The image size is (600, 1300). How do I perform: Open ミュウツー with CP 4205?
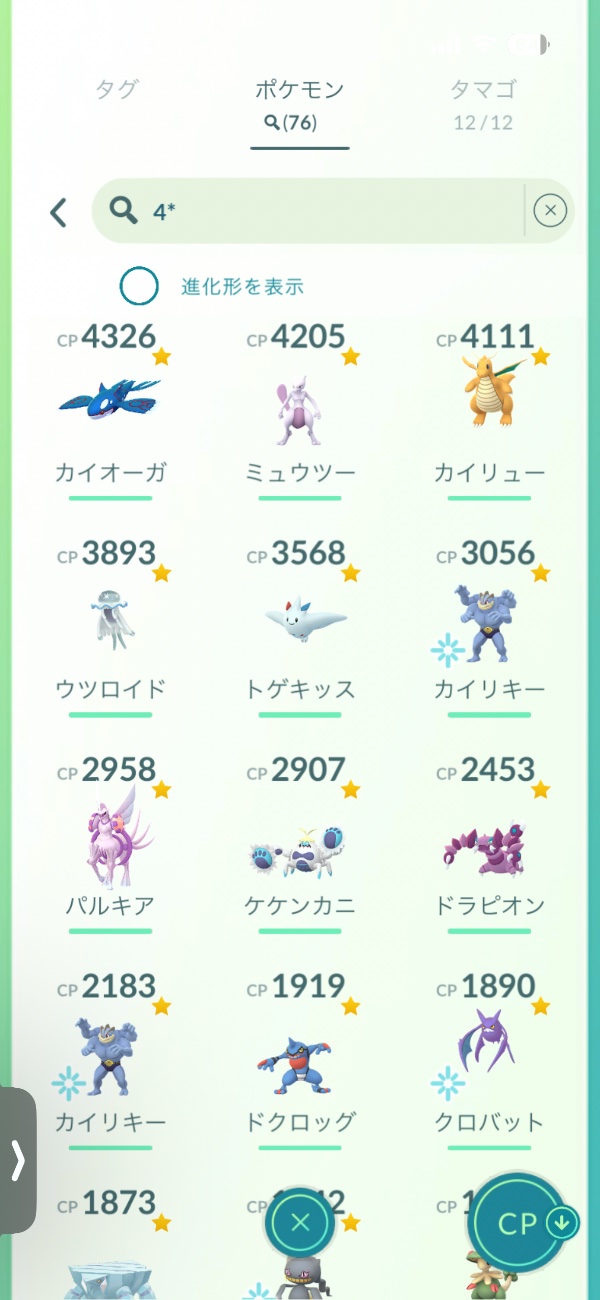[300, 410]
